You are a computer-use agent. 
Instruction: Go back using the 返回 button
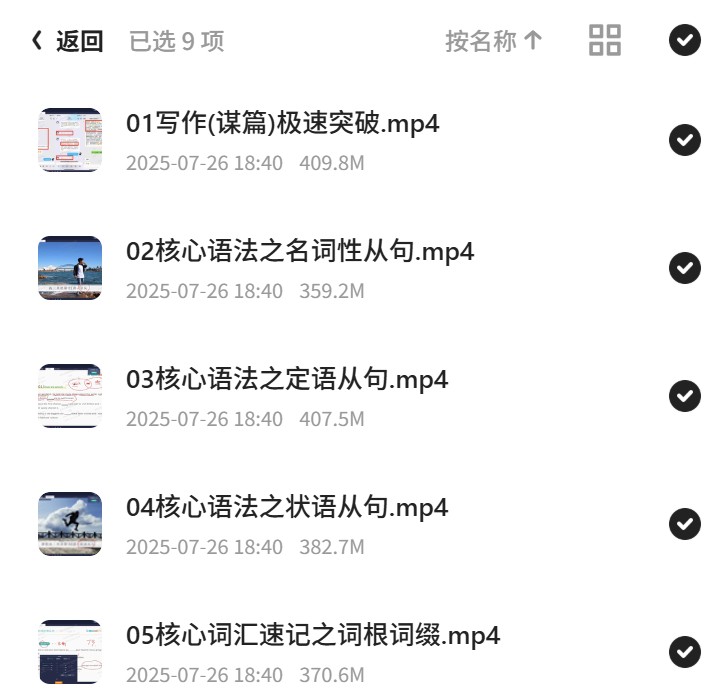tap(67, 41)
